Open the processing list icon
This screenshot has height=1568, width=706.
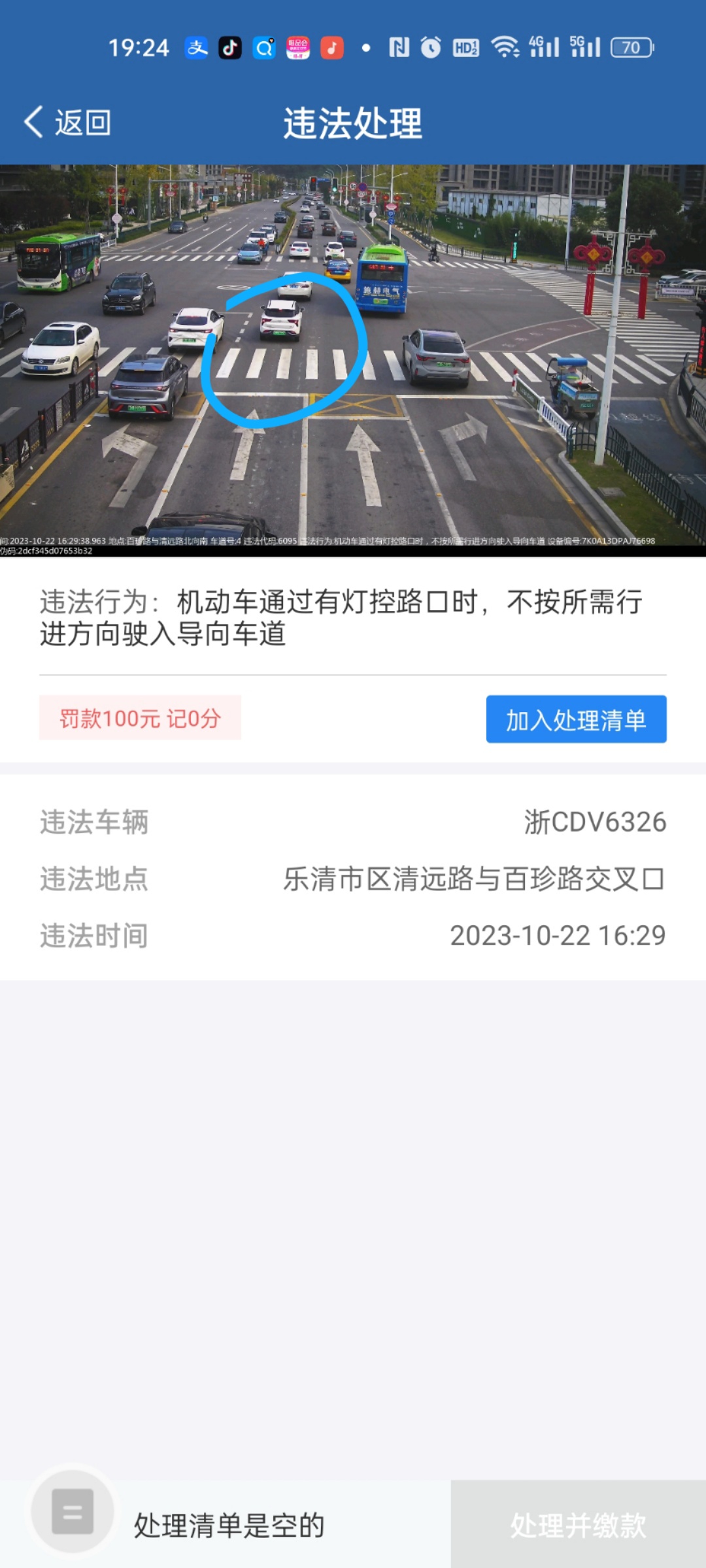tap(73, 1511)
